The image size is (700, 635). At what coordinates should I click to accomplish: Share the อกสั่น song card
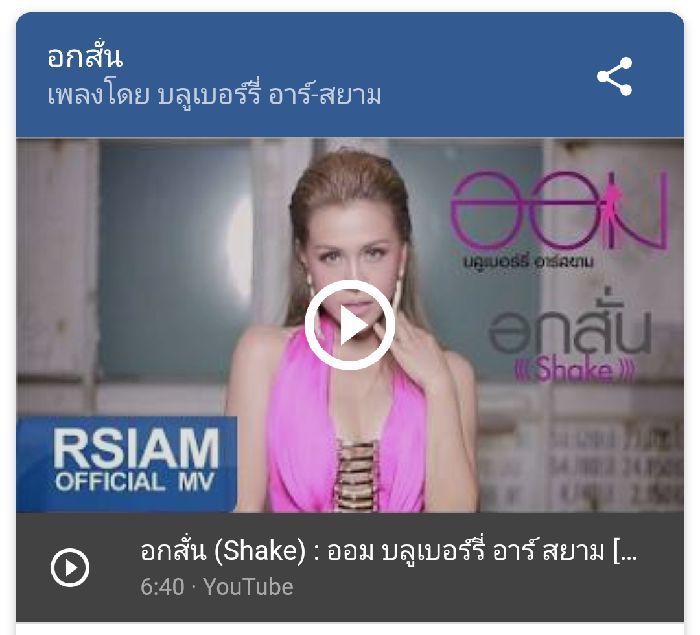point(614,77)
